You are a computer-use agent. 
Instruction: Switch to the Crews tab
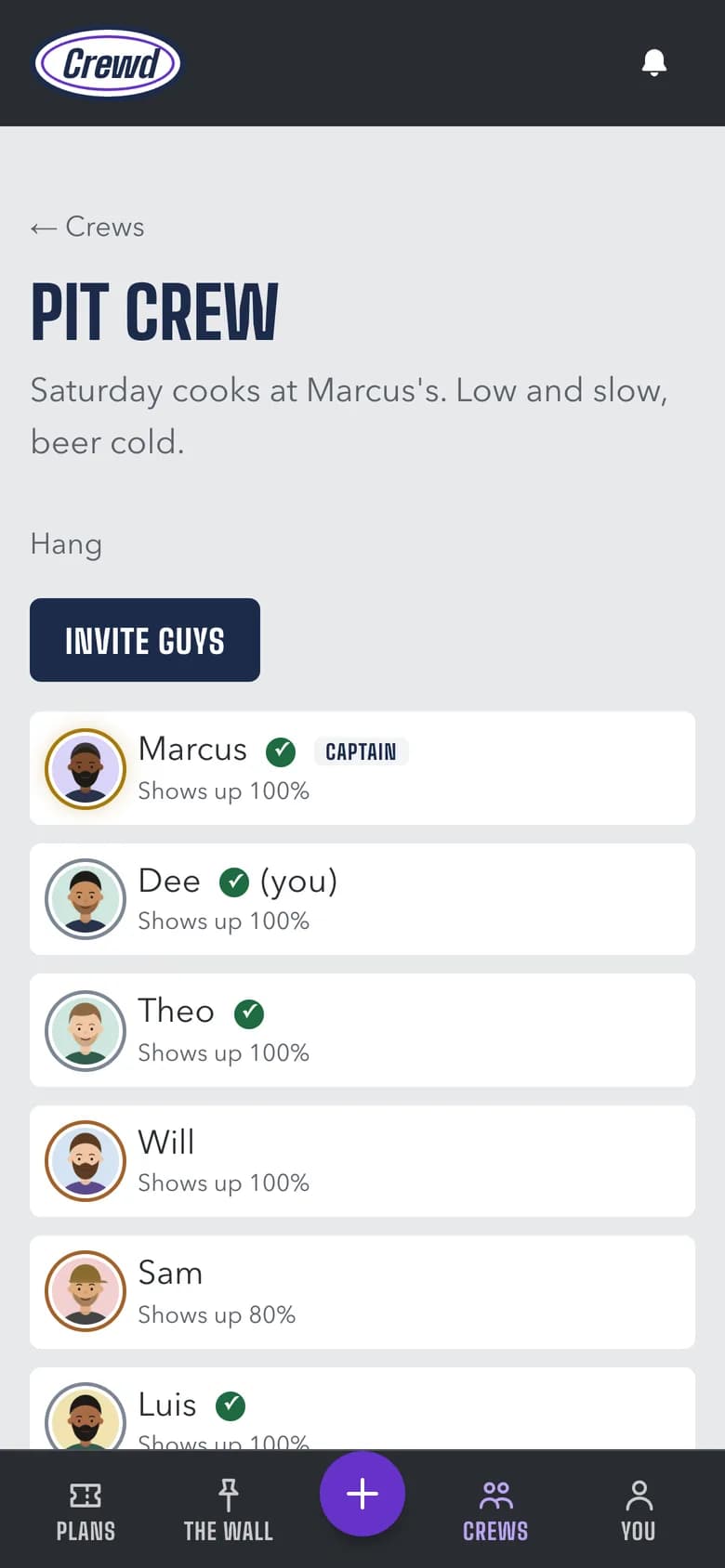[x=495, y=1511]
